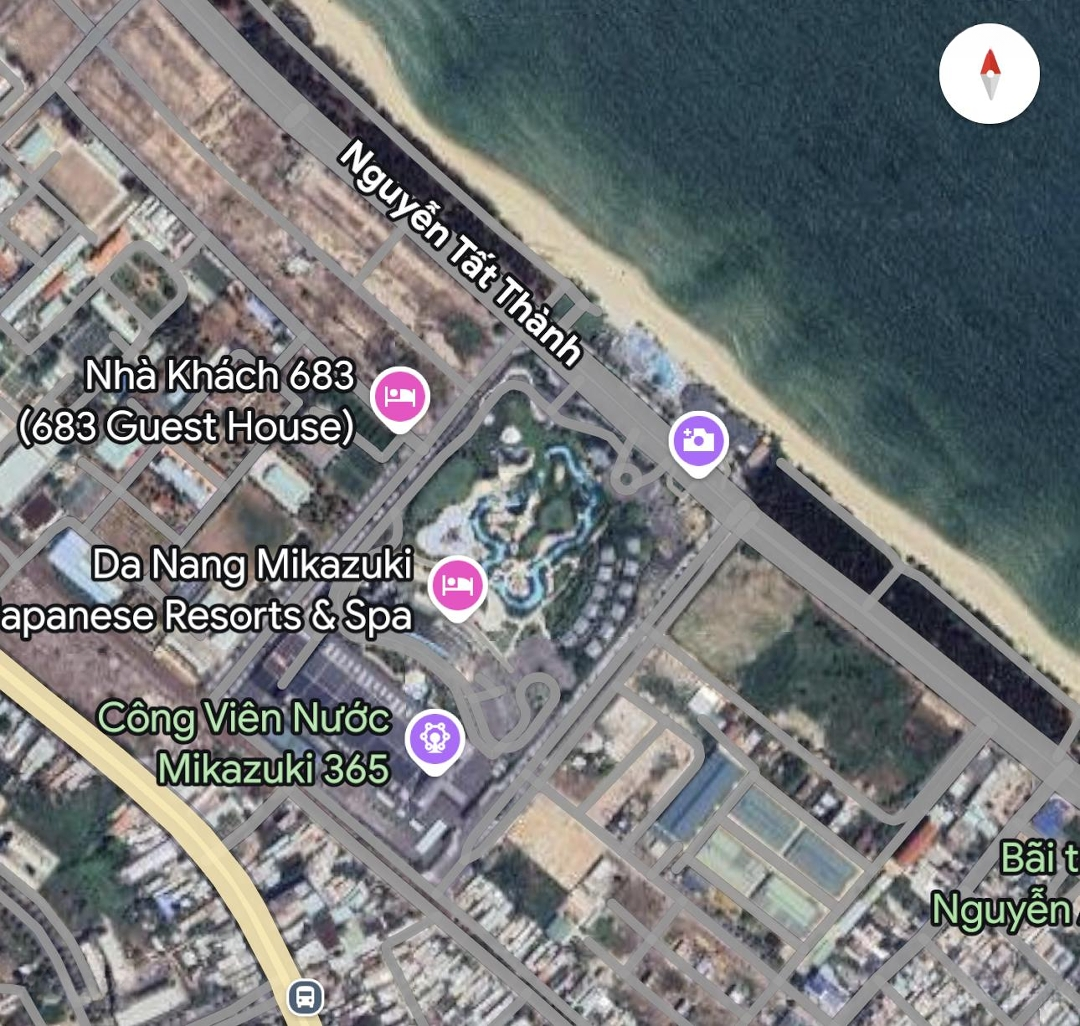
Task: Select the bus stop marker
Action: [x=305, y=996]
